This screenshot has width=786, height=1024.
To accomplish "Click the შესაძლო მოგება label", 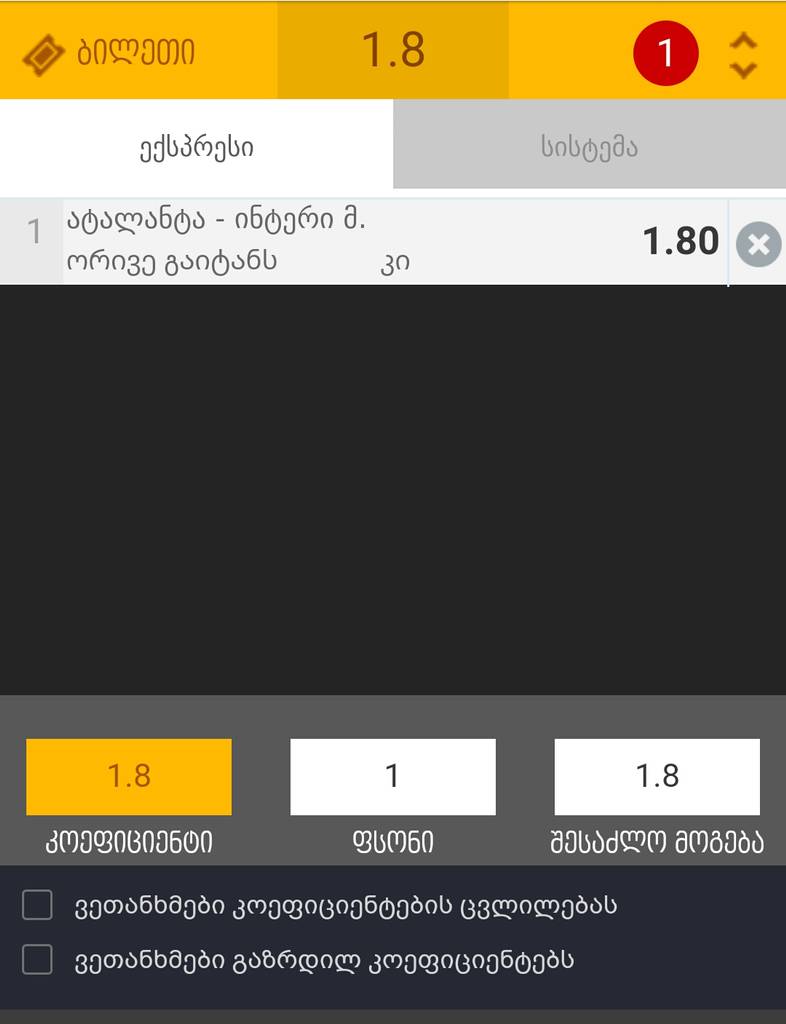I will (x=656, y=841).
